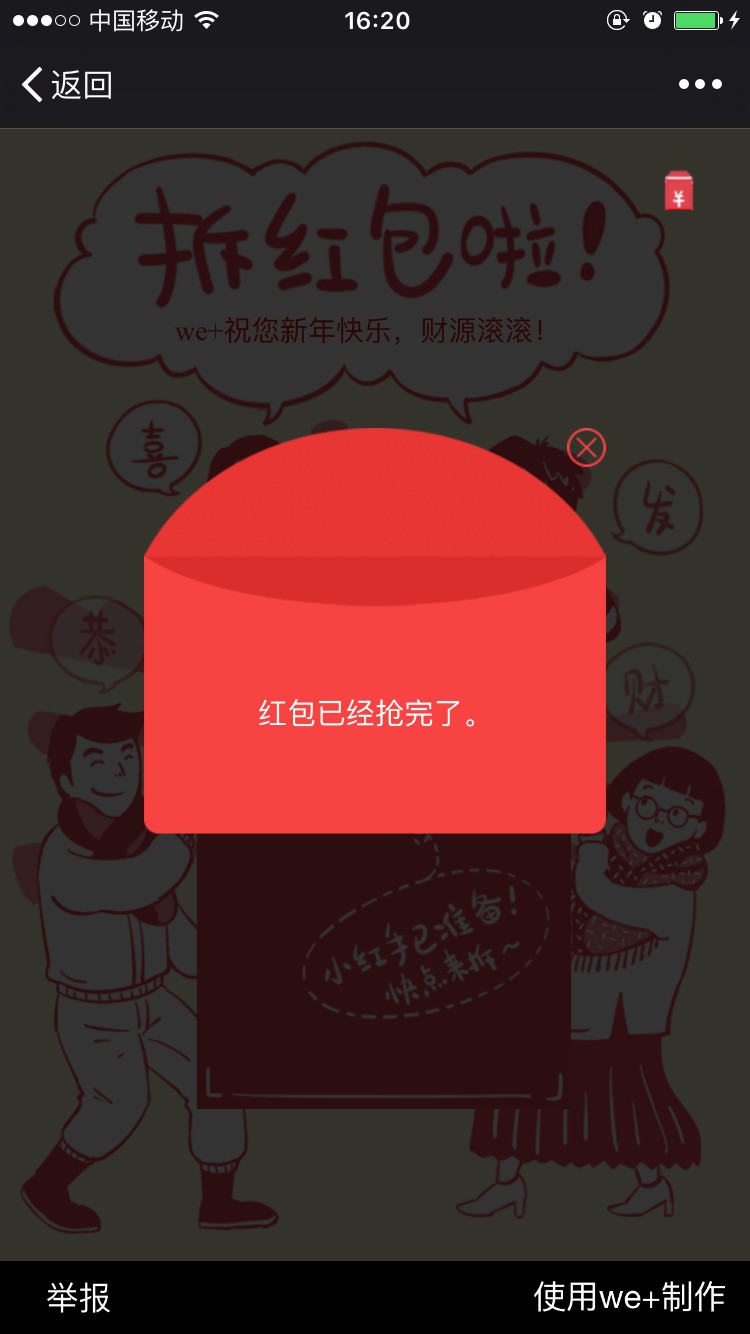Image resolution: width=750 pixels, height=1334 pixels.
Task: Go back using the 返回 button
Action: click(66, 85)
